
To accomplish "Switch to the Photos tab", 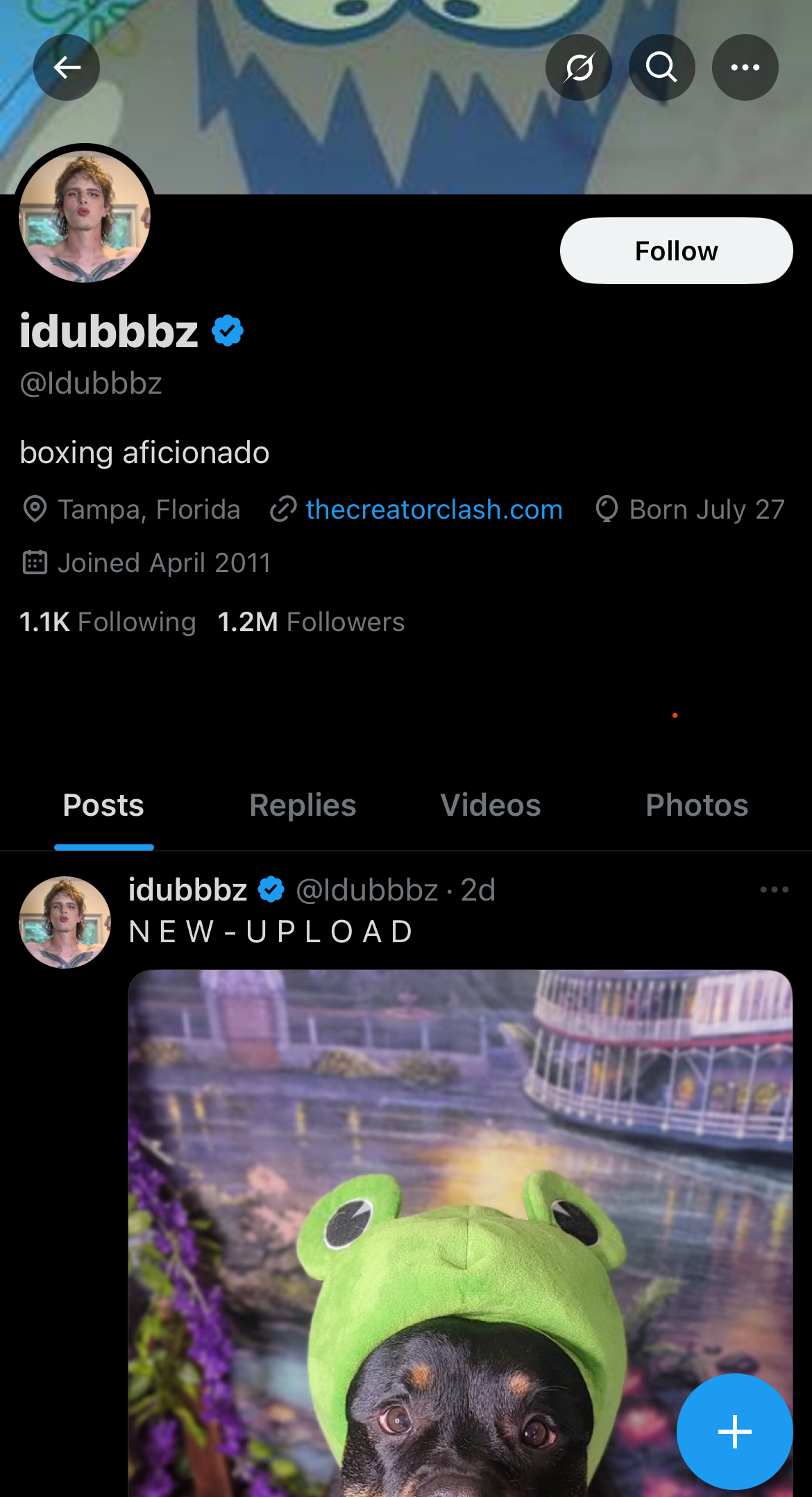I will point(697,805).
